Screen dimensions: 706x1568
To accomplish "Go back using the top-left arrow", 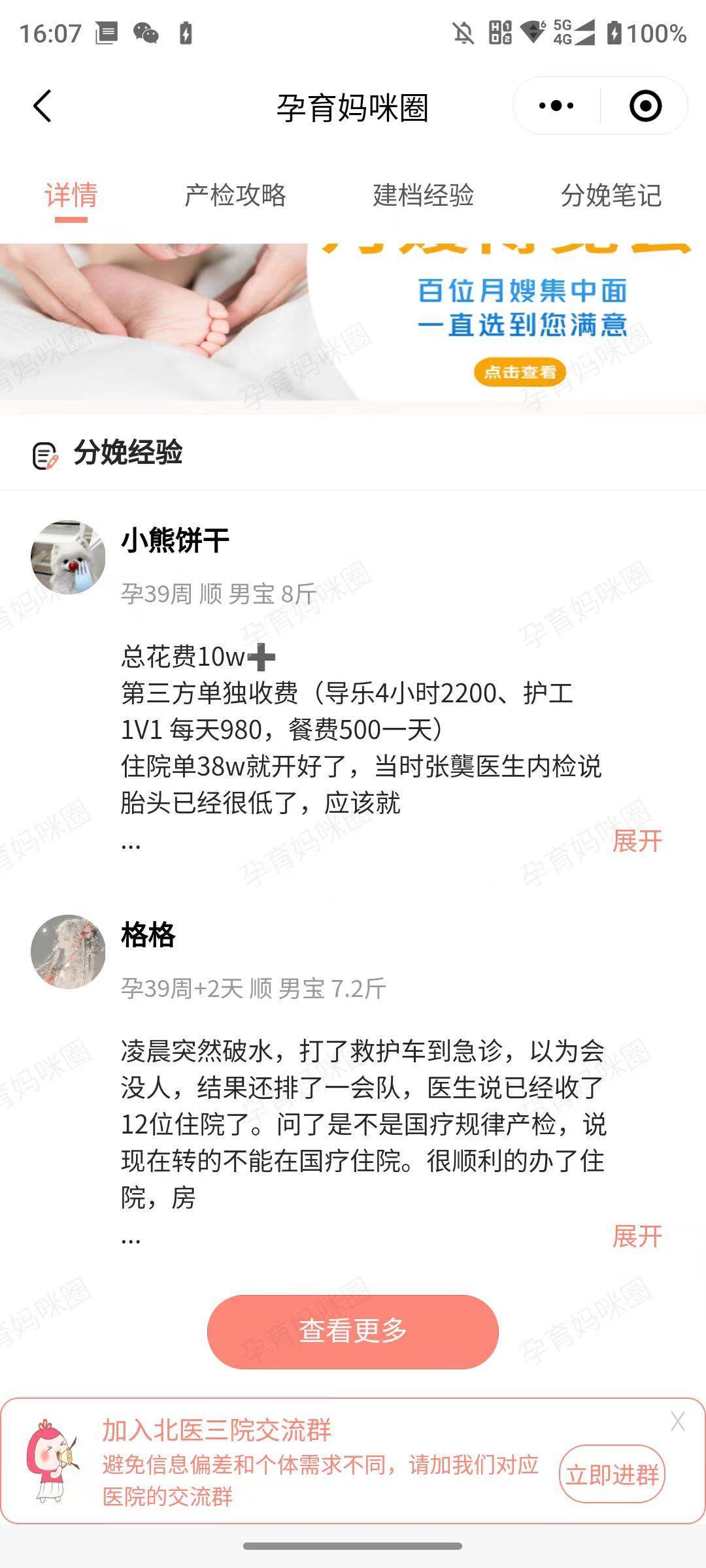I will pyautogui.click(x=42, y=106).
